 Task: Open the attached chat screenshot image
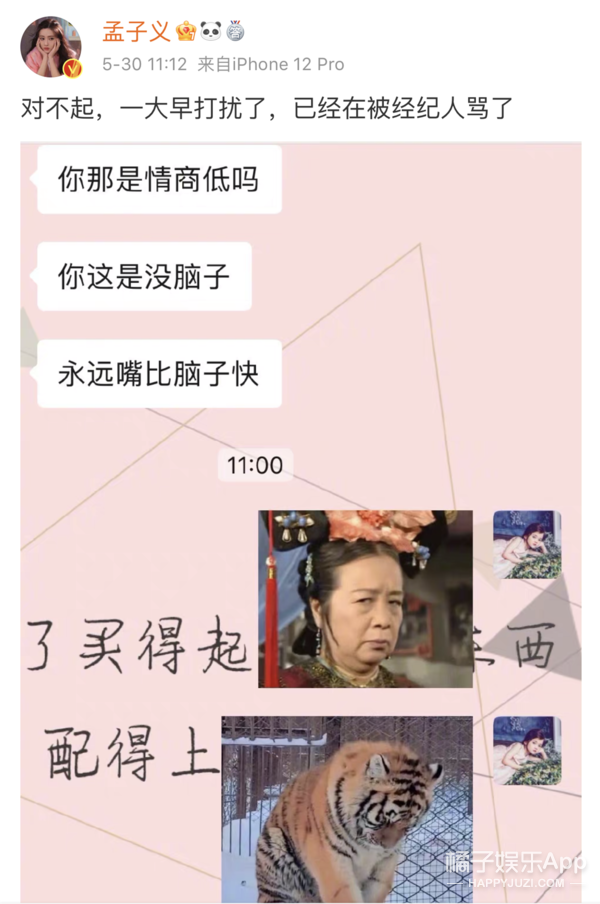coord(300,520)
